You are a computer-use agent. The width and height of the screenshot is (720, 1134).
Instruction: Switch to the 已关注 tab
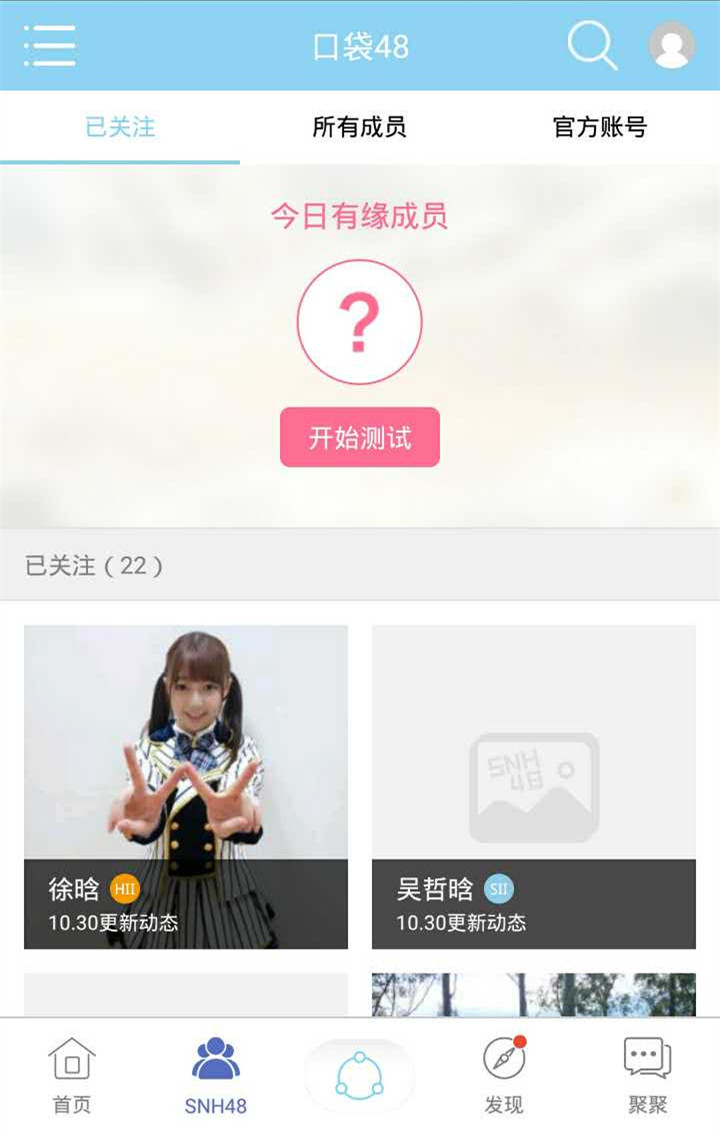(x=120, y=127)
